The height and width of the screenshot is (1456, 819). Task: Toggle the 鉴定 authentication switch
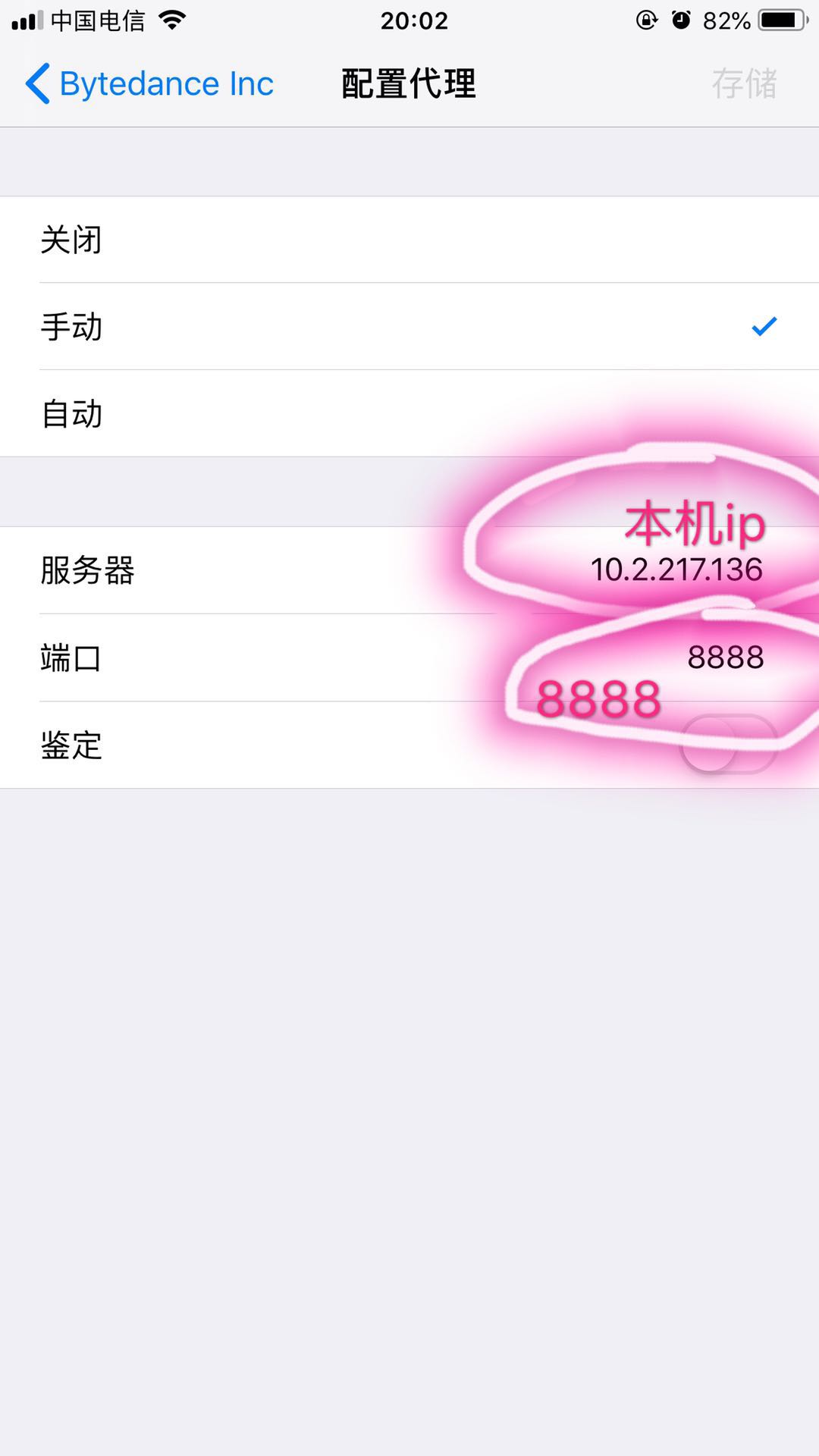coord(729,745)
